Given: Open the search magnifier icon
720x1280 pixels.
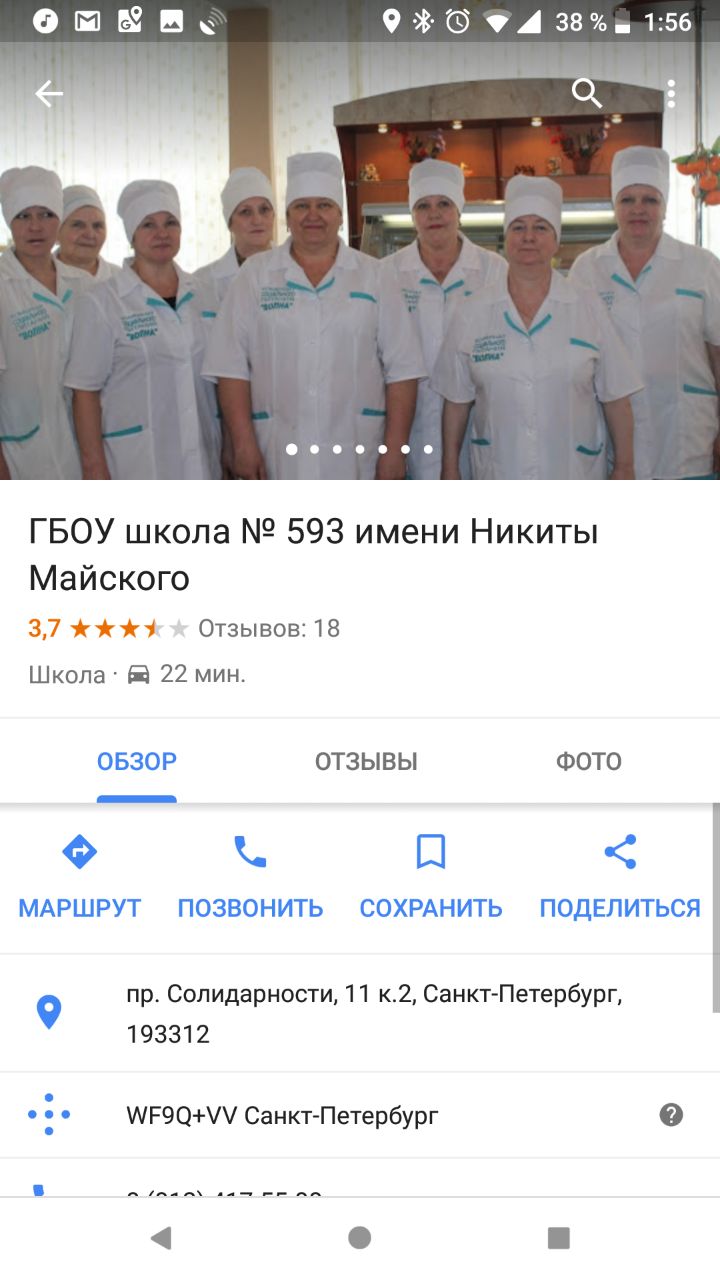Looking at the screenshot, I should pos(587,94).
